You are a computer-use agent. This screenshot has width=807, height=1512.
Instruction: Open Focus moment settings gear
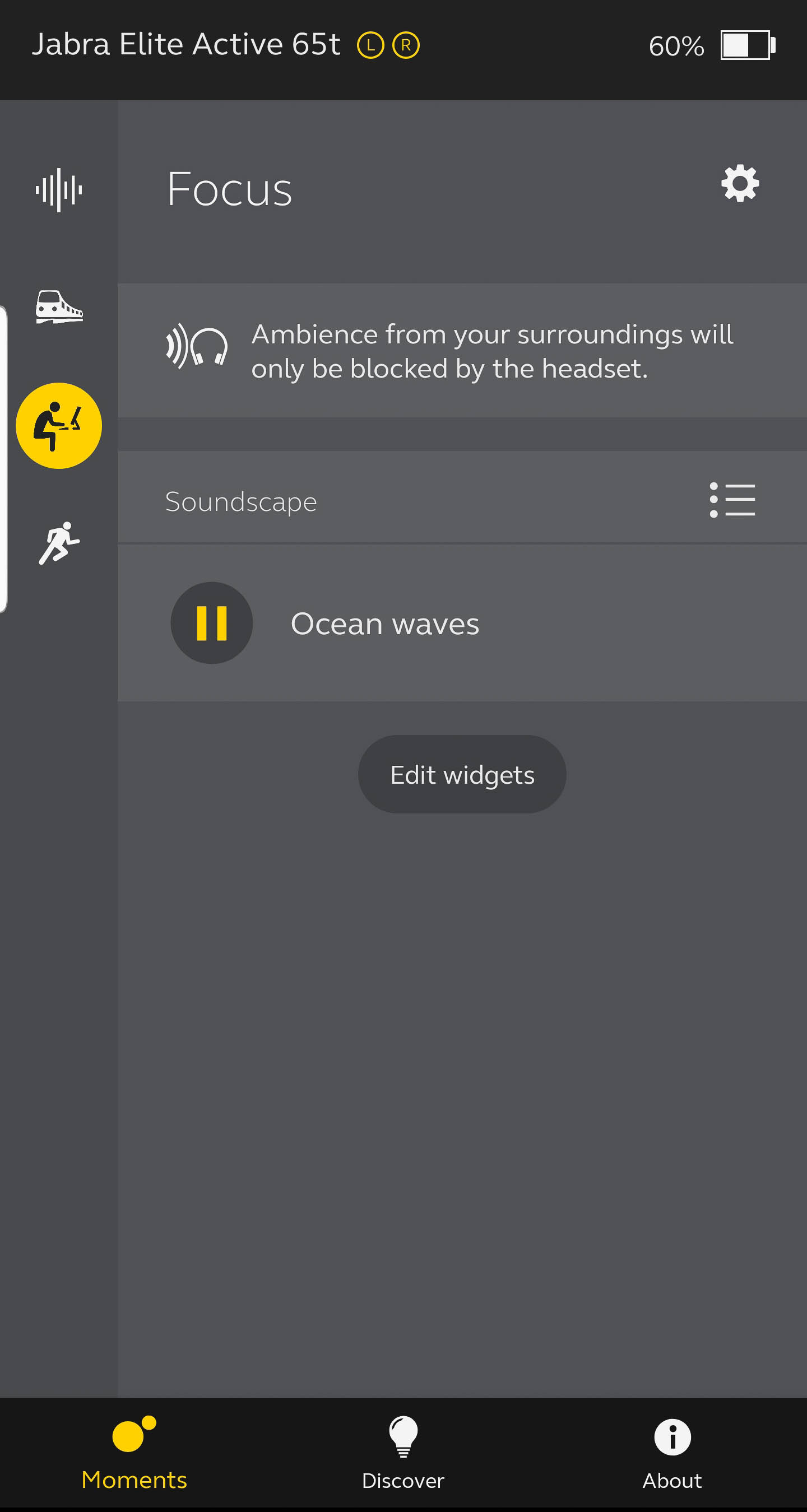[739, 184]
